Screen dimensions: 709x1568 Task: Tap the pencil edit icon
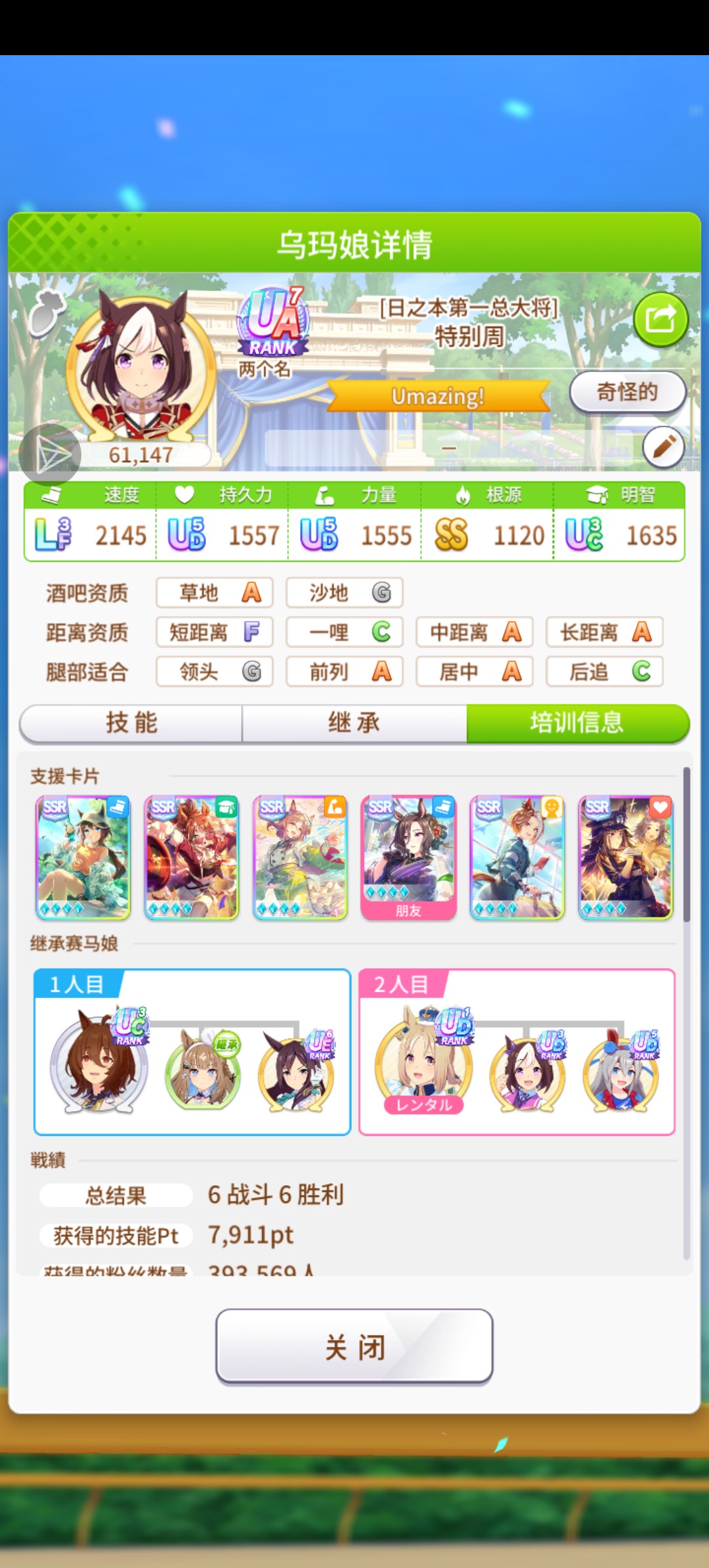pos(663,446)
